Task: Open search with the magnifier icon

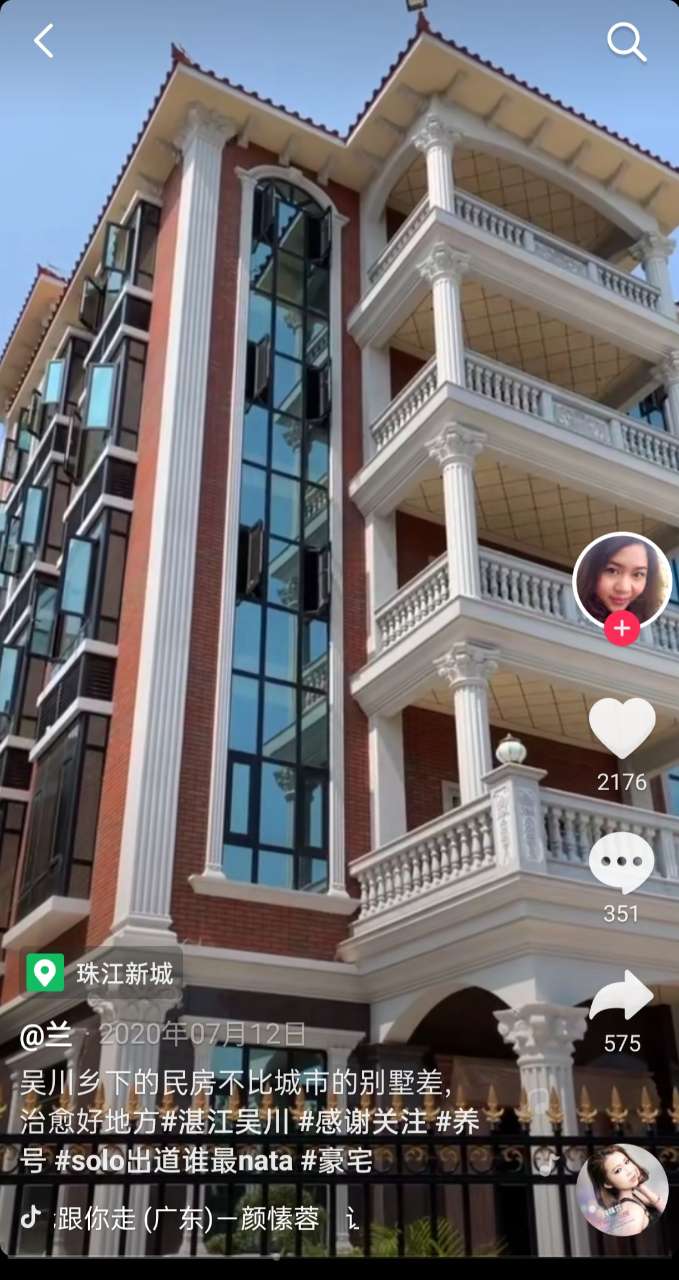Action: point(626,42)
